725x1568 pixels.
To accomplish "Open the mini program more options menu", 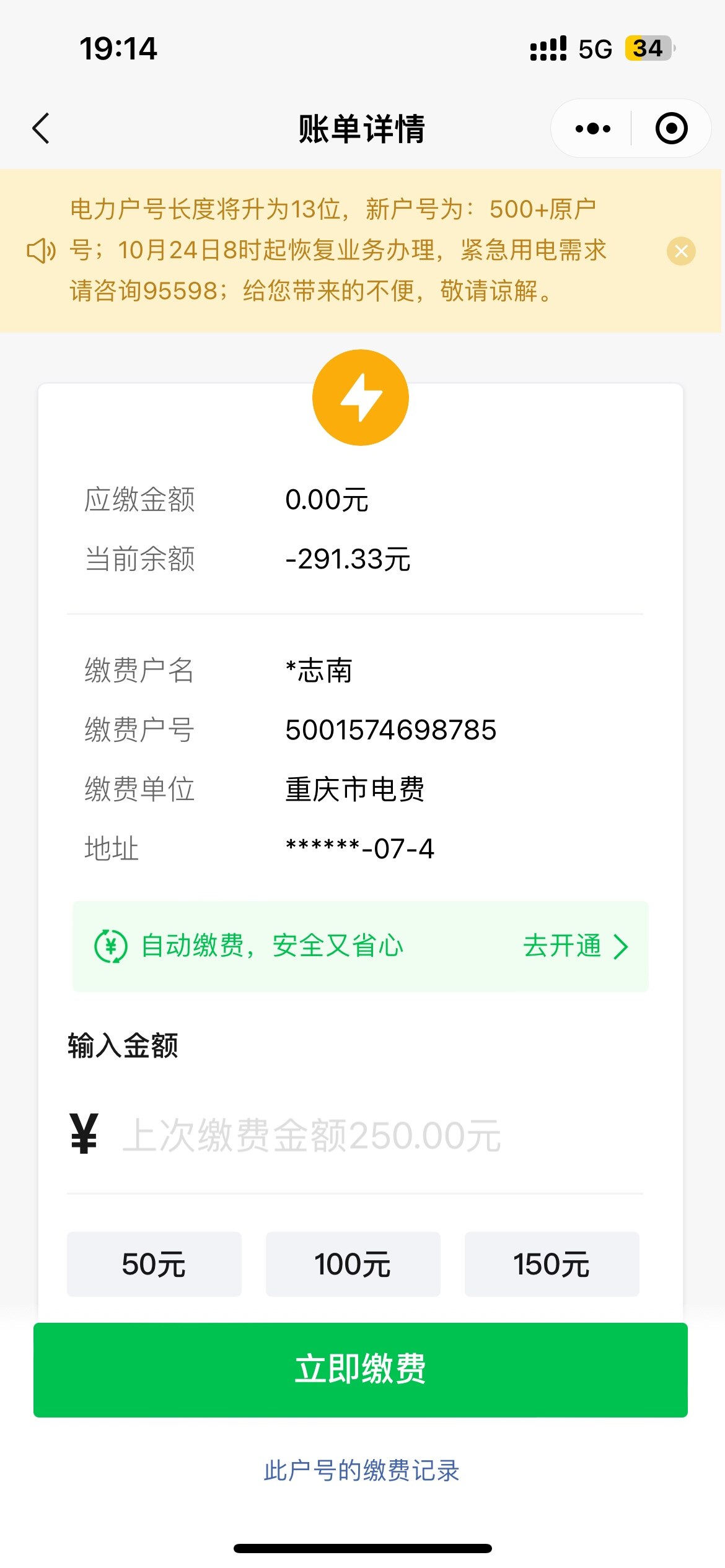I will pyautogui.click(x=592, y=129).
